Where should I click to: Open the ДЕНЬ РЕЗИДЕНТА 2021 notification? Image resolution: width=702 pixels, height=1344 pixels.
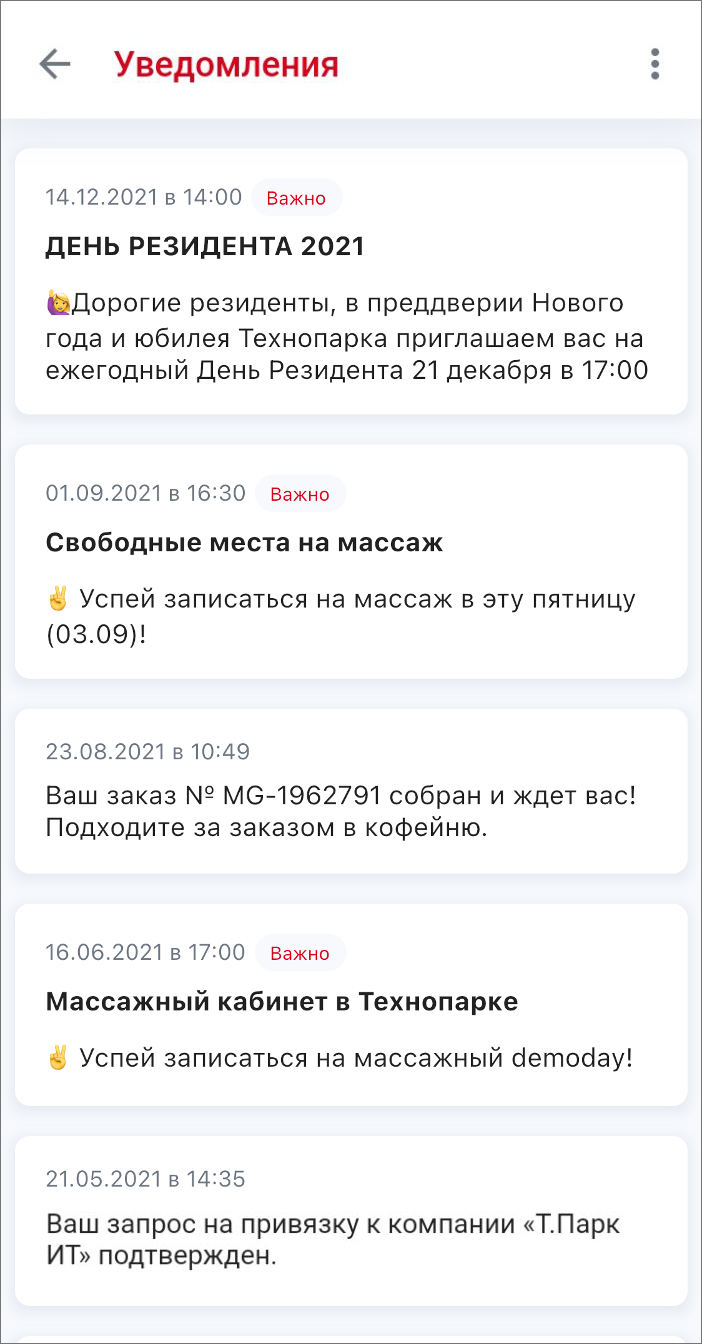pos(350,281)
